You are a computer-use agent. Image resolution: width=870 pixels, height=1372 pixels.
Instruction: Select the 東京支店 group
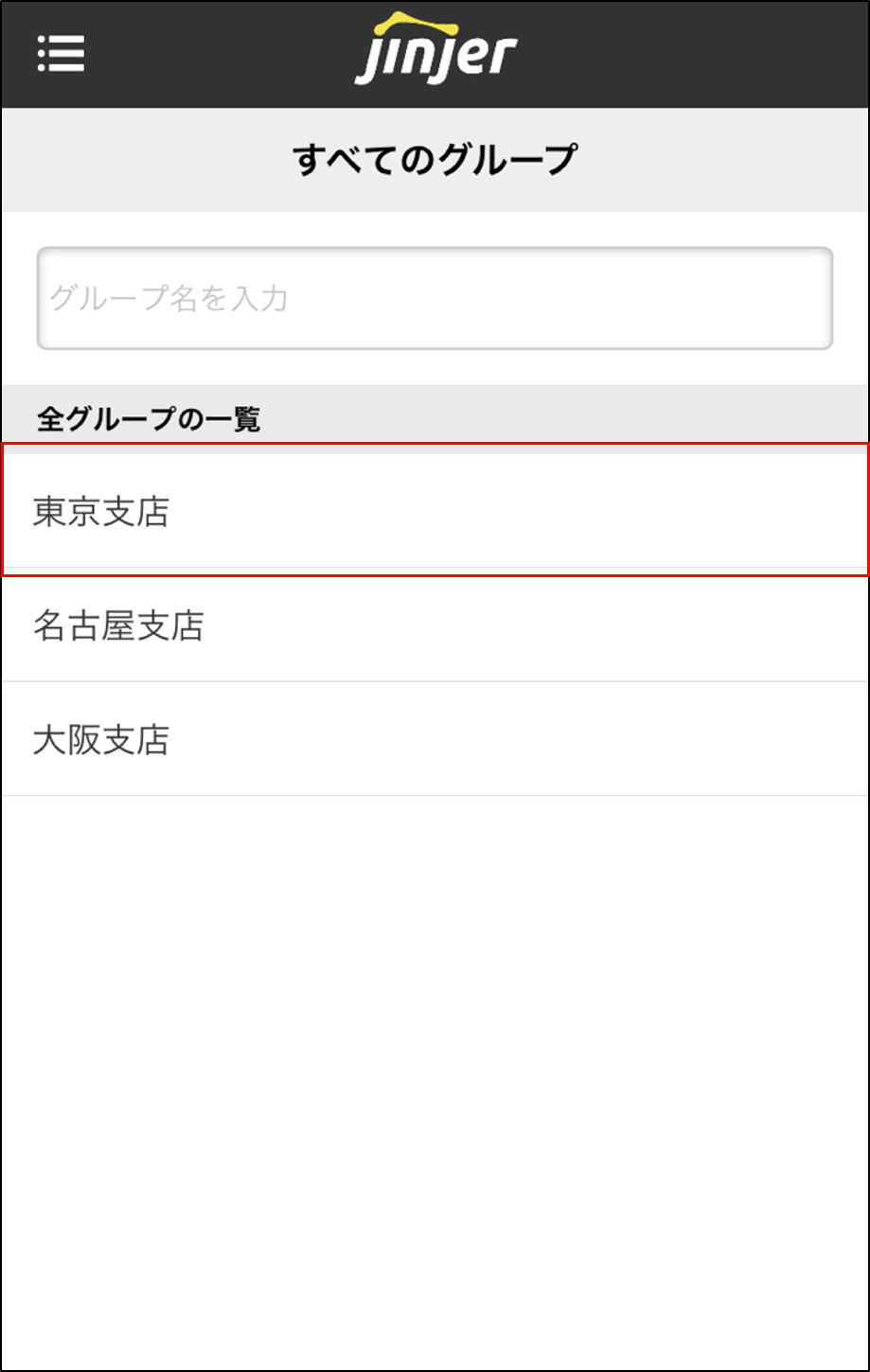coord(435,512)
